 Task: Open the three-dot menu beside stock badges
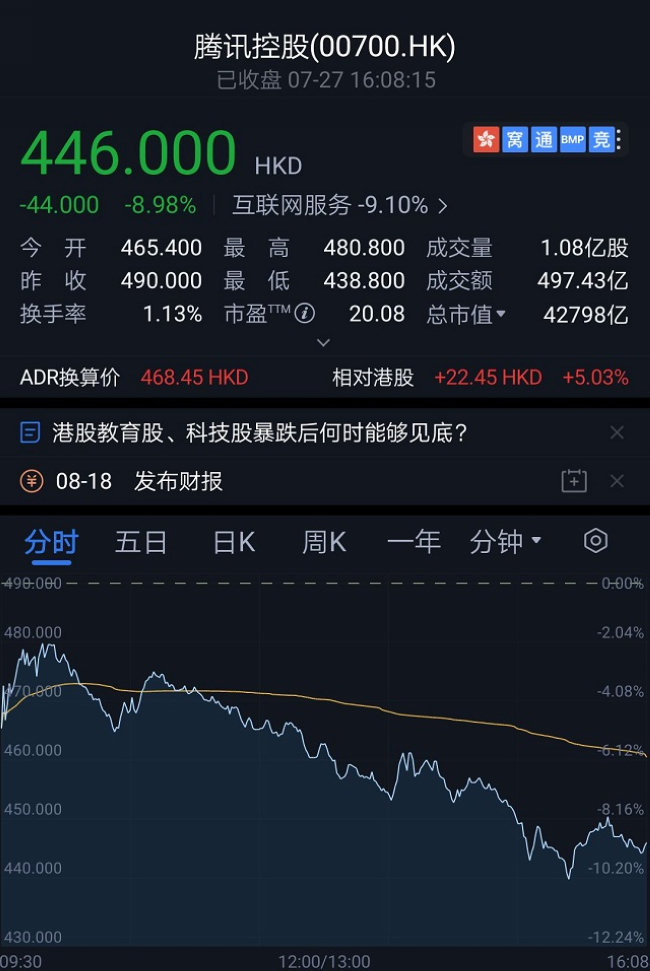621,139
